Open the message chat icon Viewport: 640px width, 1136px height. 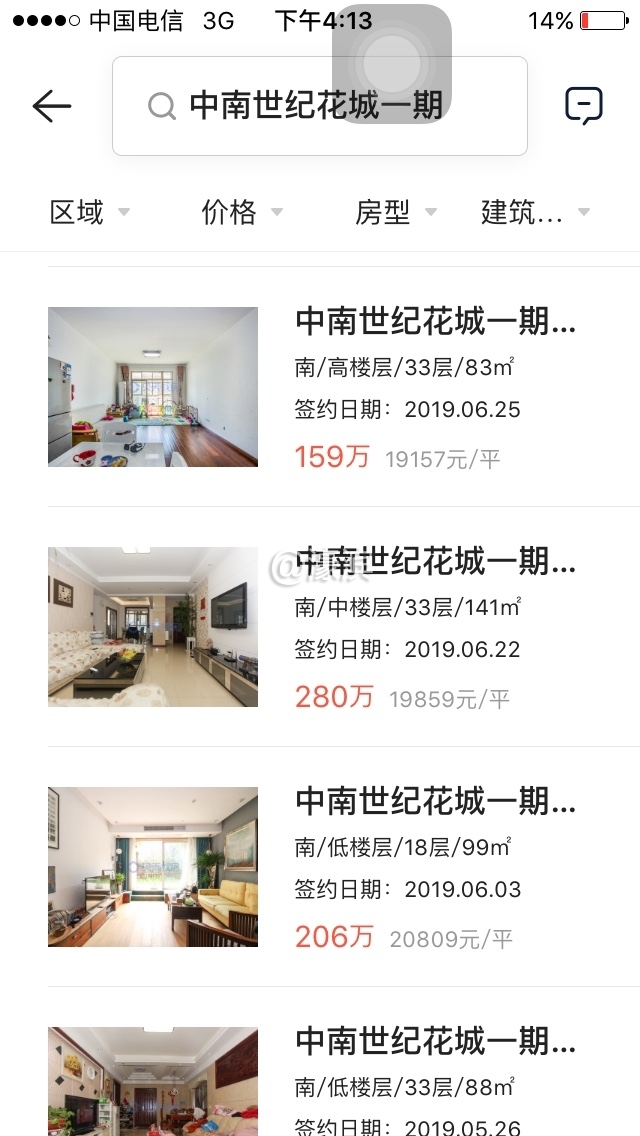point(584,106)
